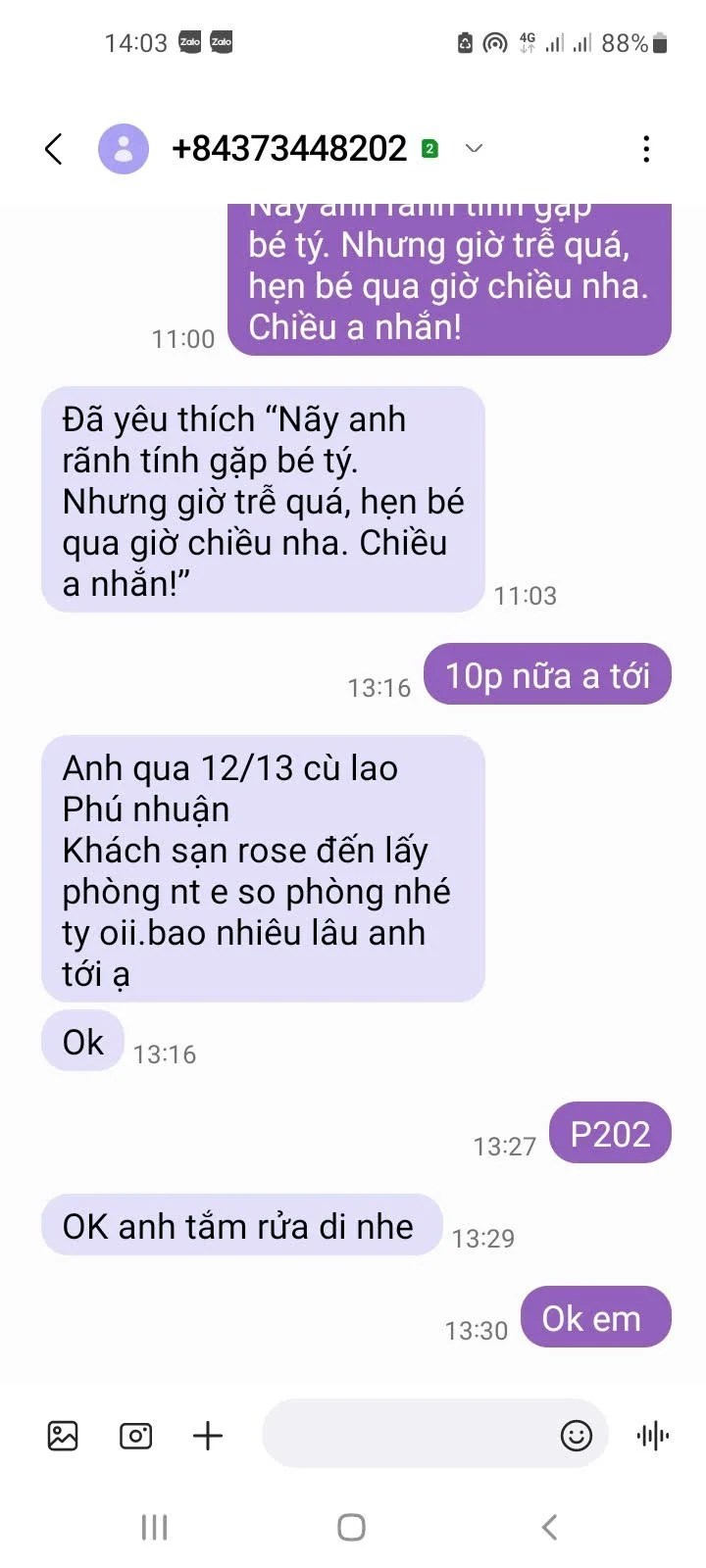Open the recent apps view
This screenshot has height=1568, width=706.
pyautogui.click(x=155, y=1527)
